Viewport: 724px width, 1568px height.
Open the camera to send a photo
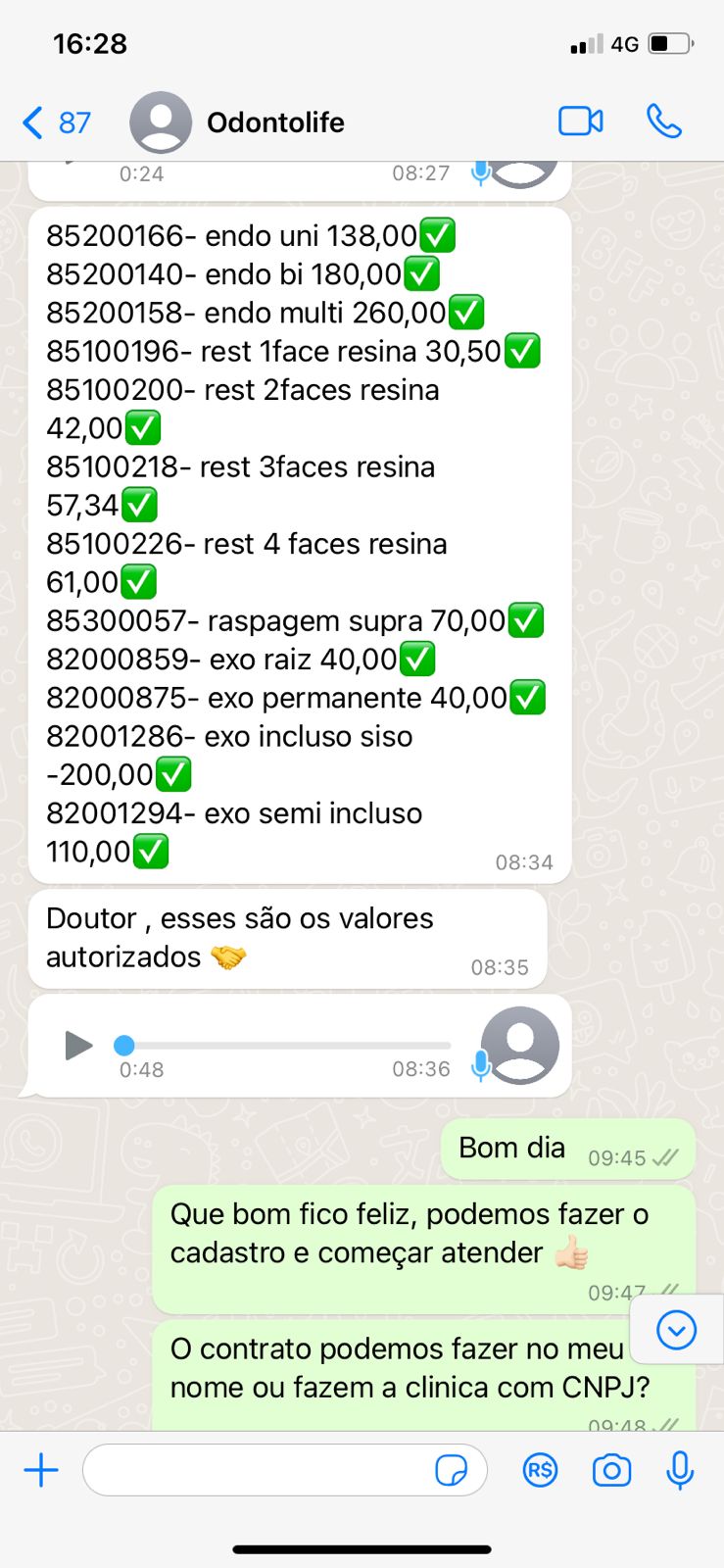(x=611, y=1470)
